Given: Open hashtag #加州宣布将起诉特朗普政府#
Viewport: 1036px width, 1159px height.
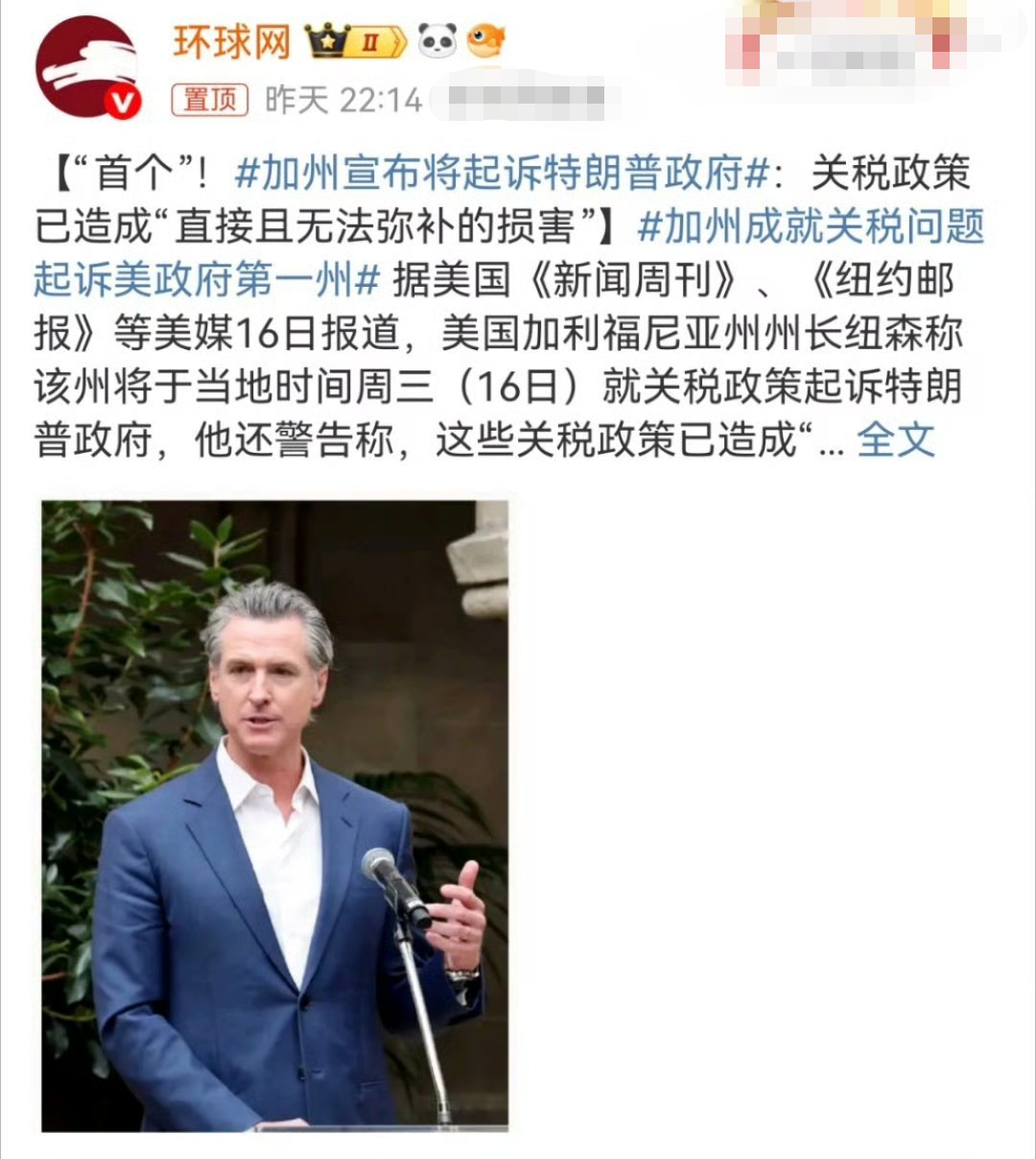Looking at the screenshot, I should pyautogui.click(x=502, y=174).
